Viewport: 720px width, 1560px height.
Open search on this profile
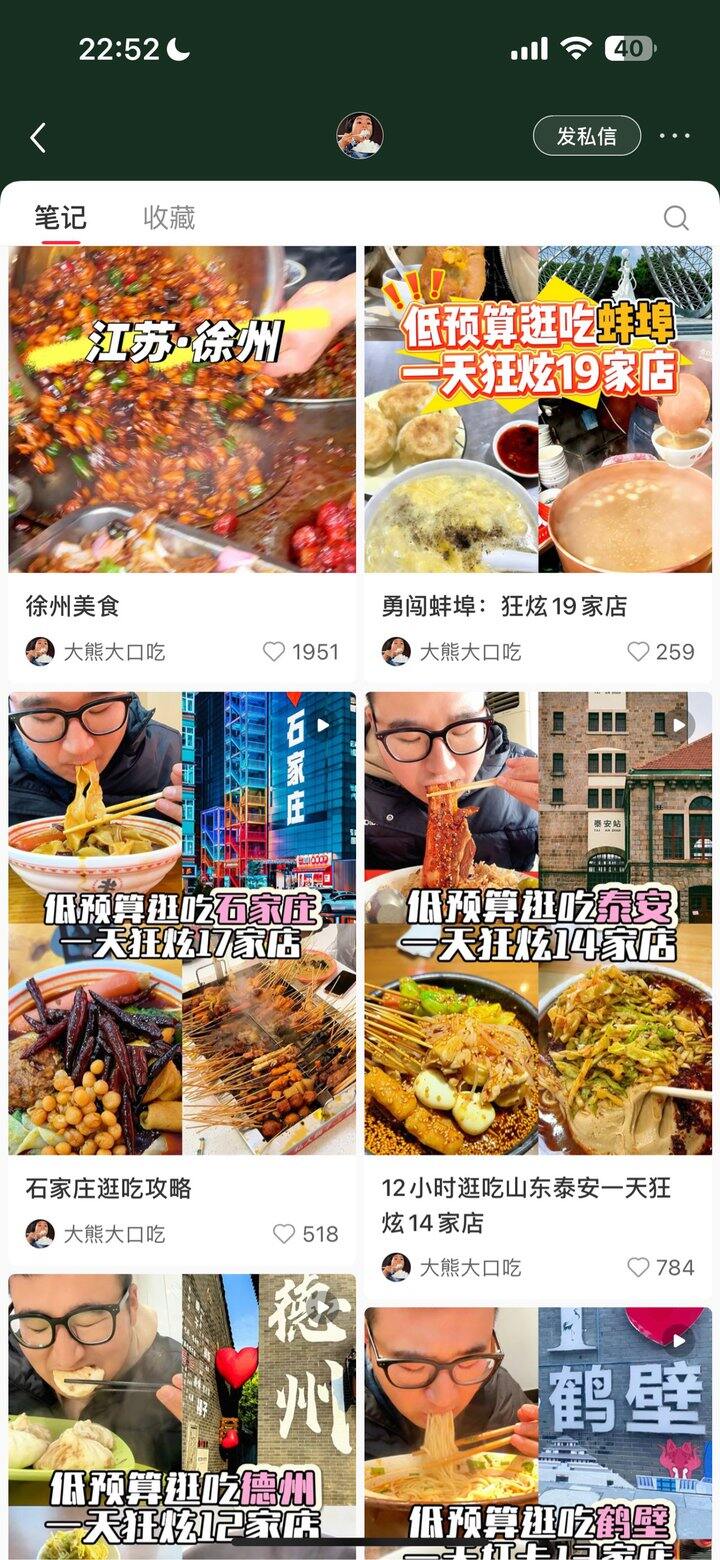pos(676,217)
